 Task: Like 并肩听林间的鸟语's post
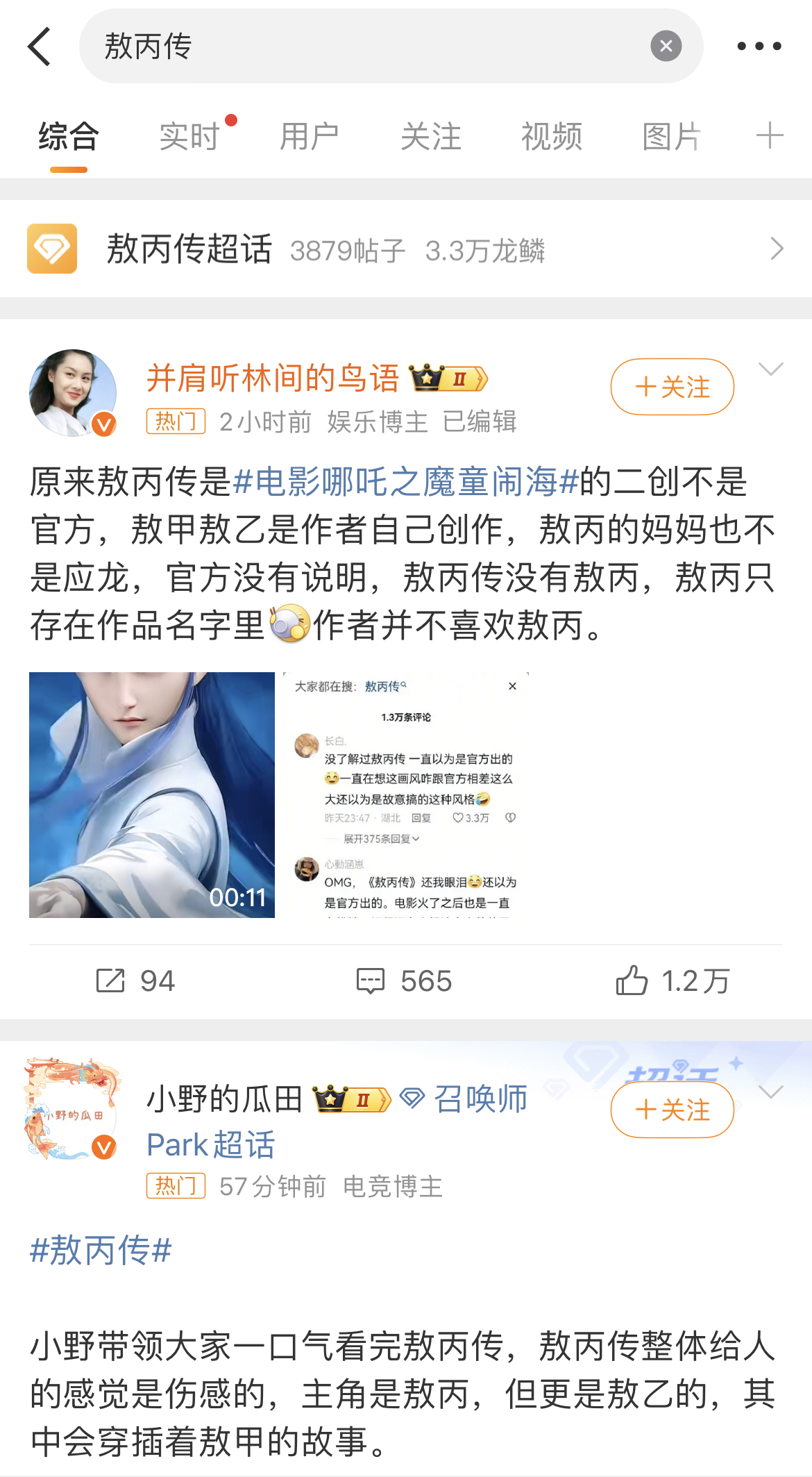[x=672, y=981]
